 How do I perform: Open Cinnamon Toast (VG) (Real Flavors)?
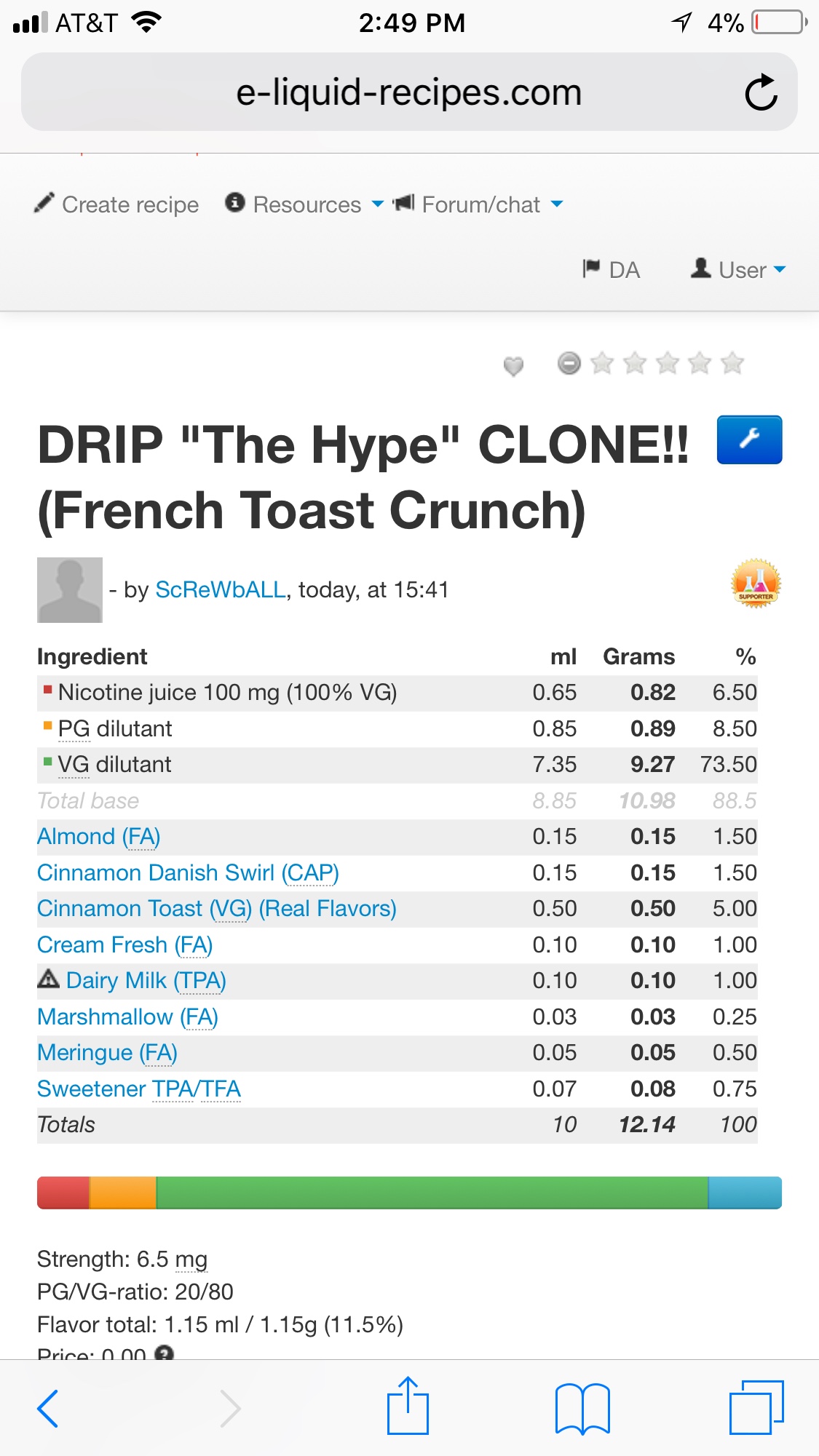[216, 909]
